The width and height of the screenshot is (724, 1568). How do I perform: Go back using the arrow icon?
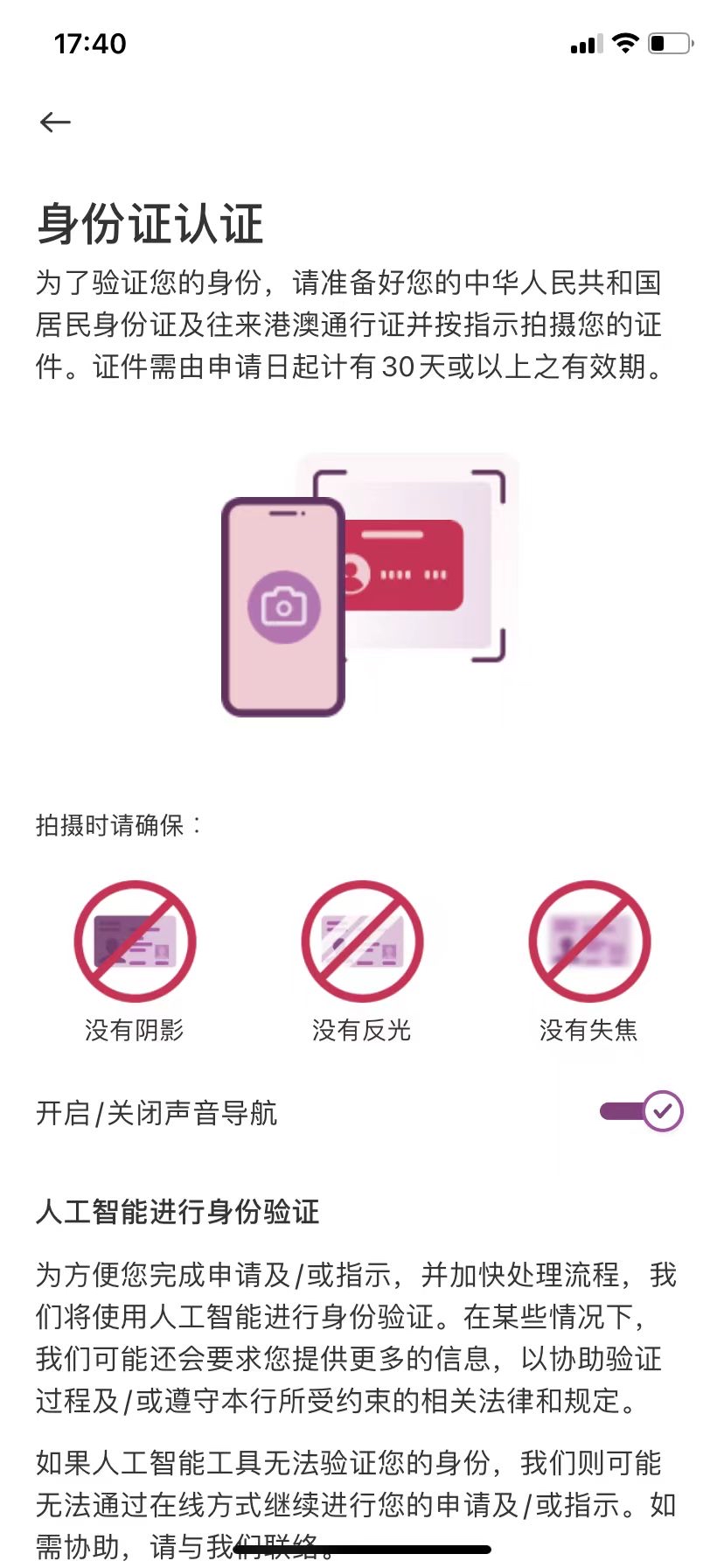[x=55, y=122]
